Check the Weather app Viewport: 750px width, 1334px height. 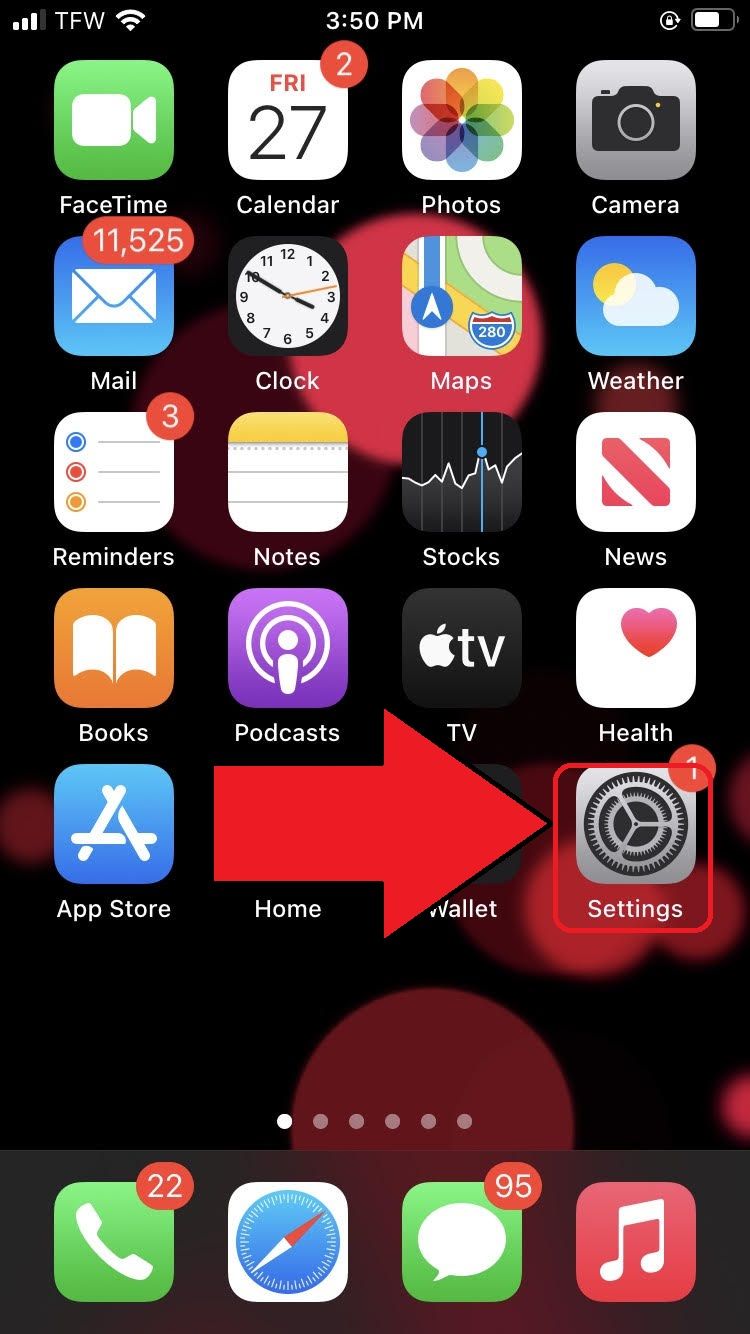tap(635, 296)
